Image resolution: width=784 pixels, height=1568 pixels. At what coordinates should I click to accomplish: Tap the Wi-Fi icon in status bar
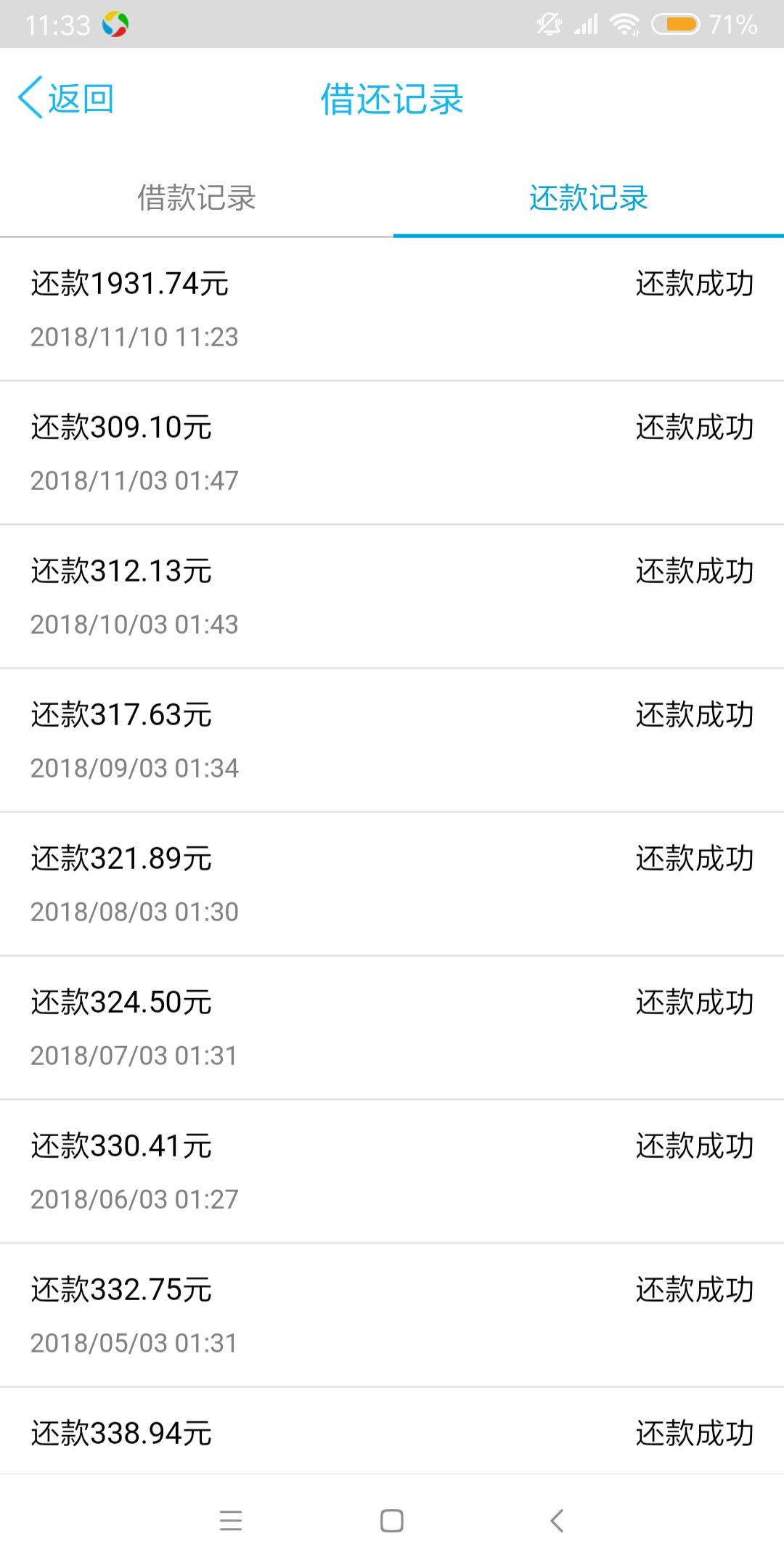[x=624, y=23]
